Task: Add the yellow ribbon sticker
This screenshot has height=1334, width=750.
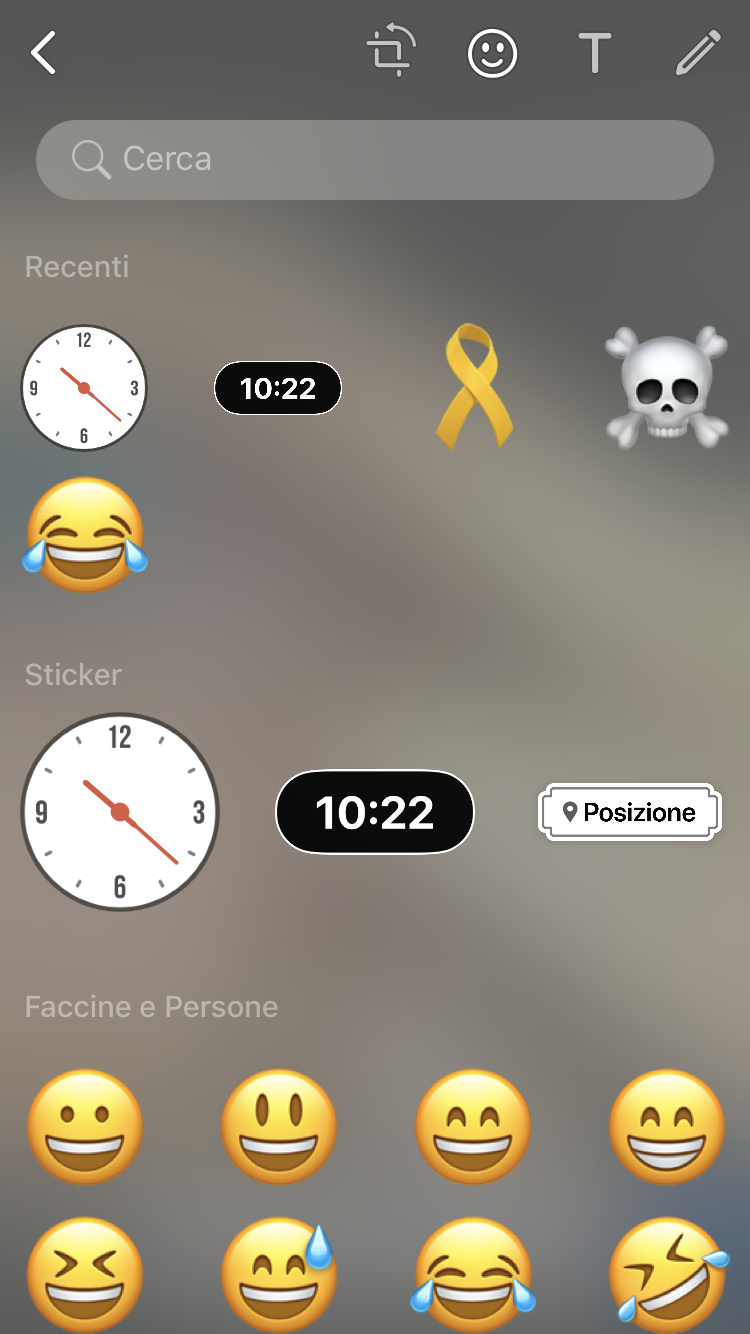Action: (474, 386)
